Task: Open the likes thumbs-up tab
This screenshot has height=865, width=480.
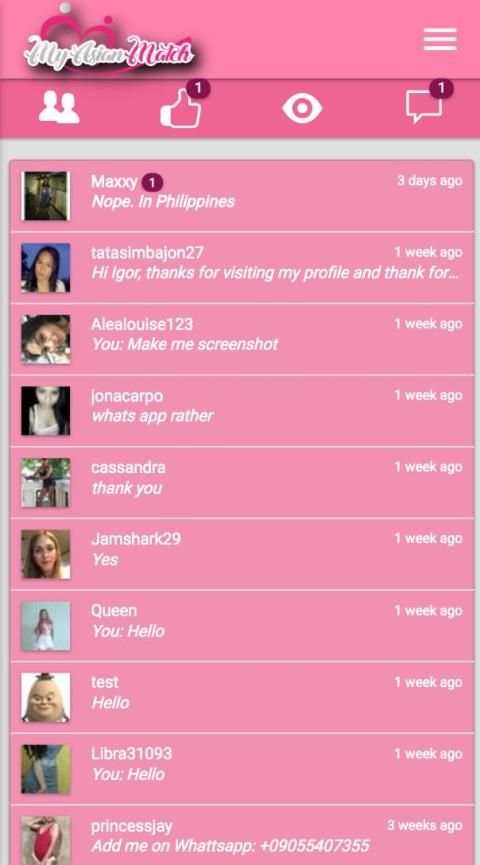Action: click(181, 108)
